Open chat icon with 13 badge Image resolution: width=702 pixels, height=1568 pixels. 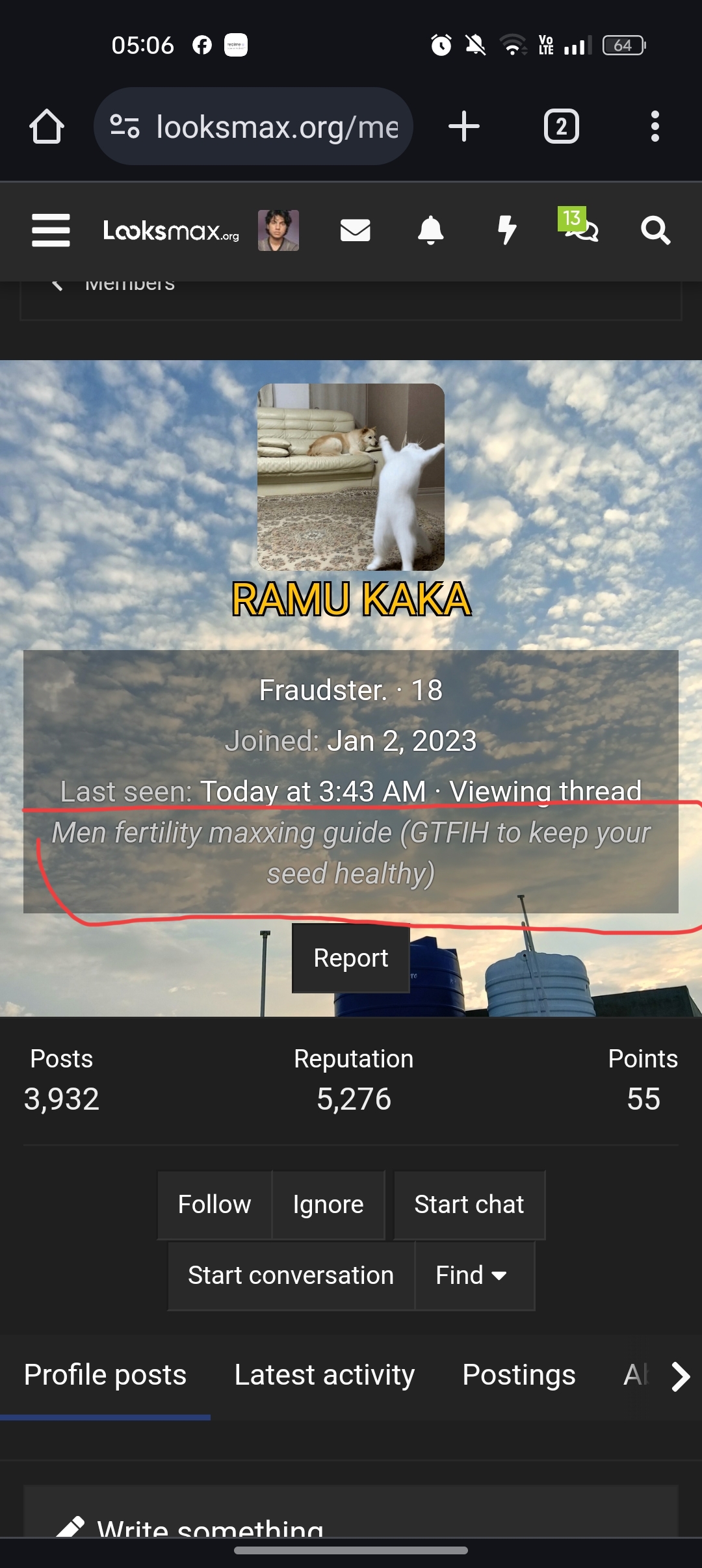point(580,229)
